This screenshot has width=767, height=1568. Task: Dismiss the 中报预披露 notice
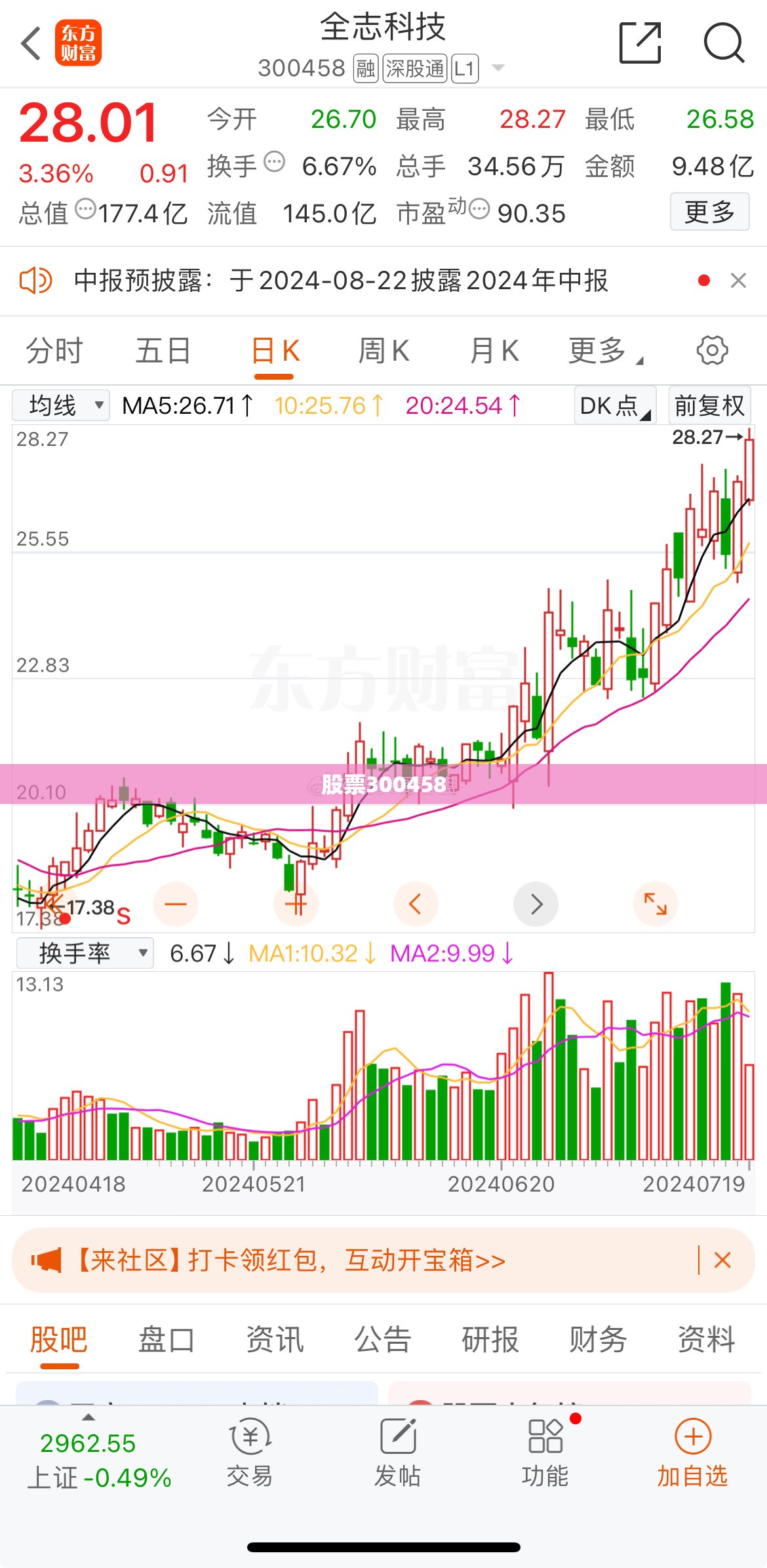738,281
